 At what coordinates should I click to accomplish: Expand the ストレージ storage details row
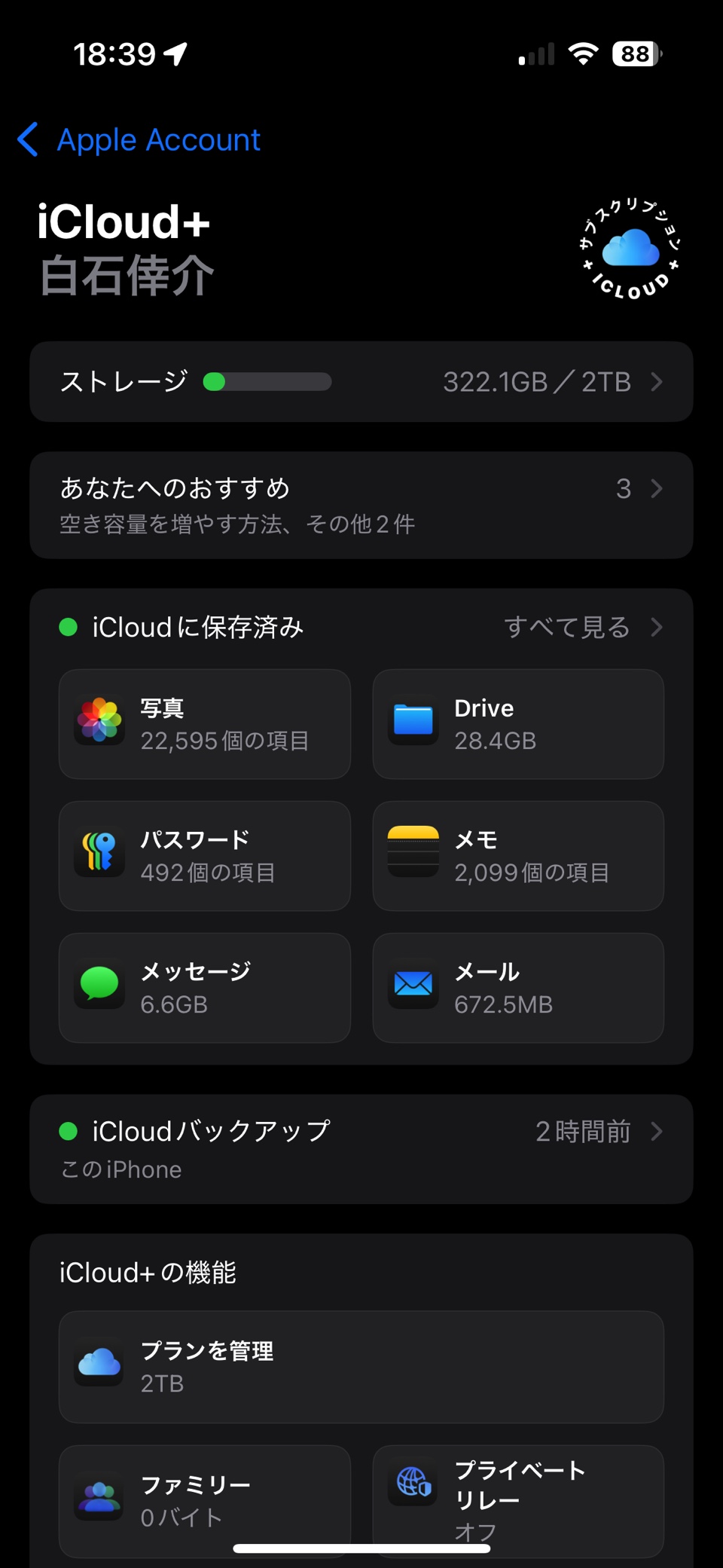(x=361, y=382)
